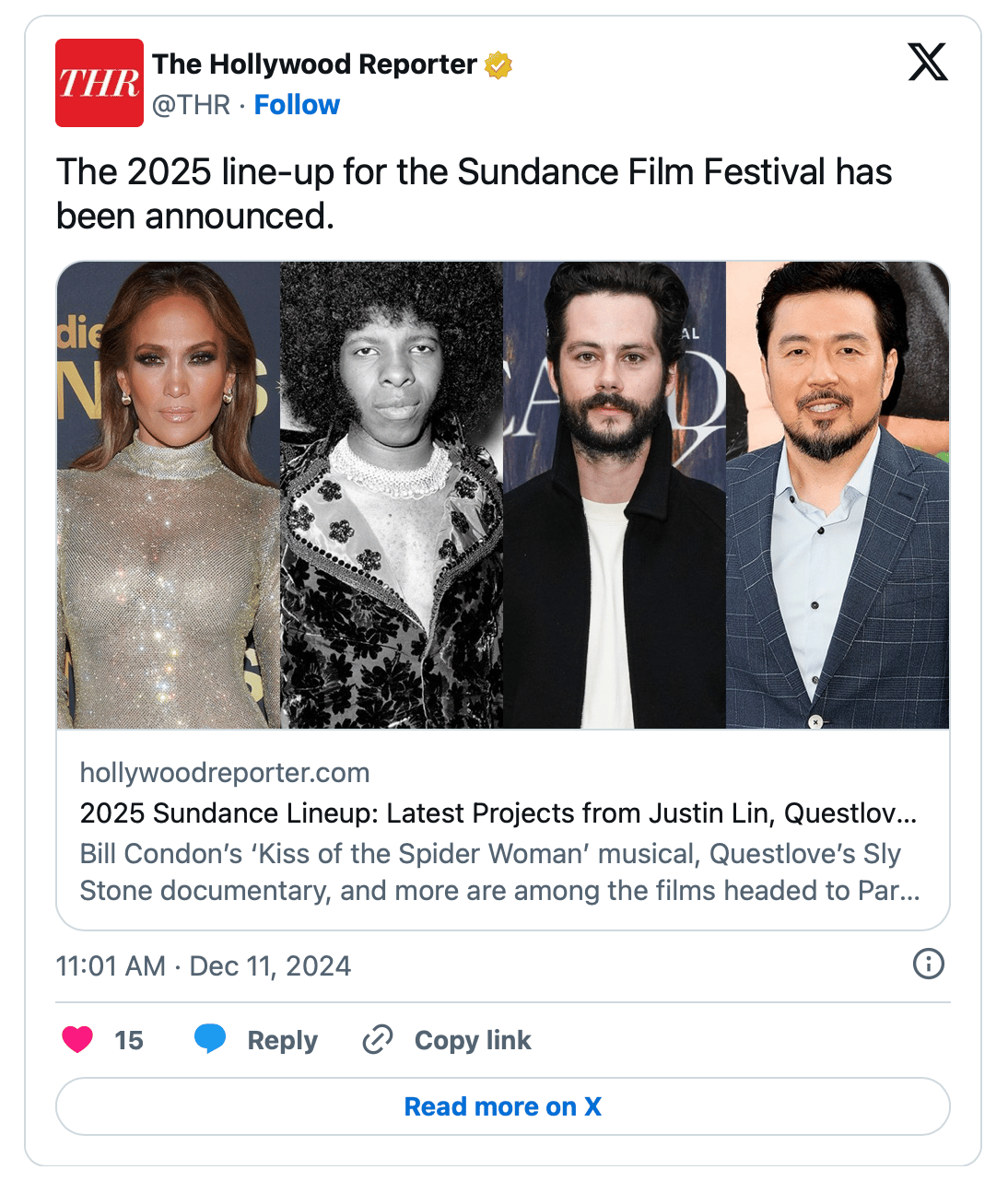1008x1181 pixels.
Task: Open the tweet info icon
Action: point(928,965)
